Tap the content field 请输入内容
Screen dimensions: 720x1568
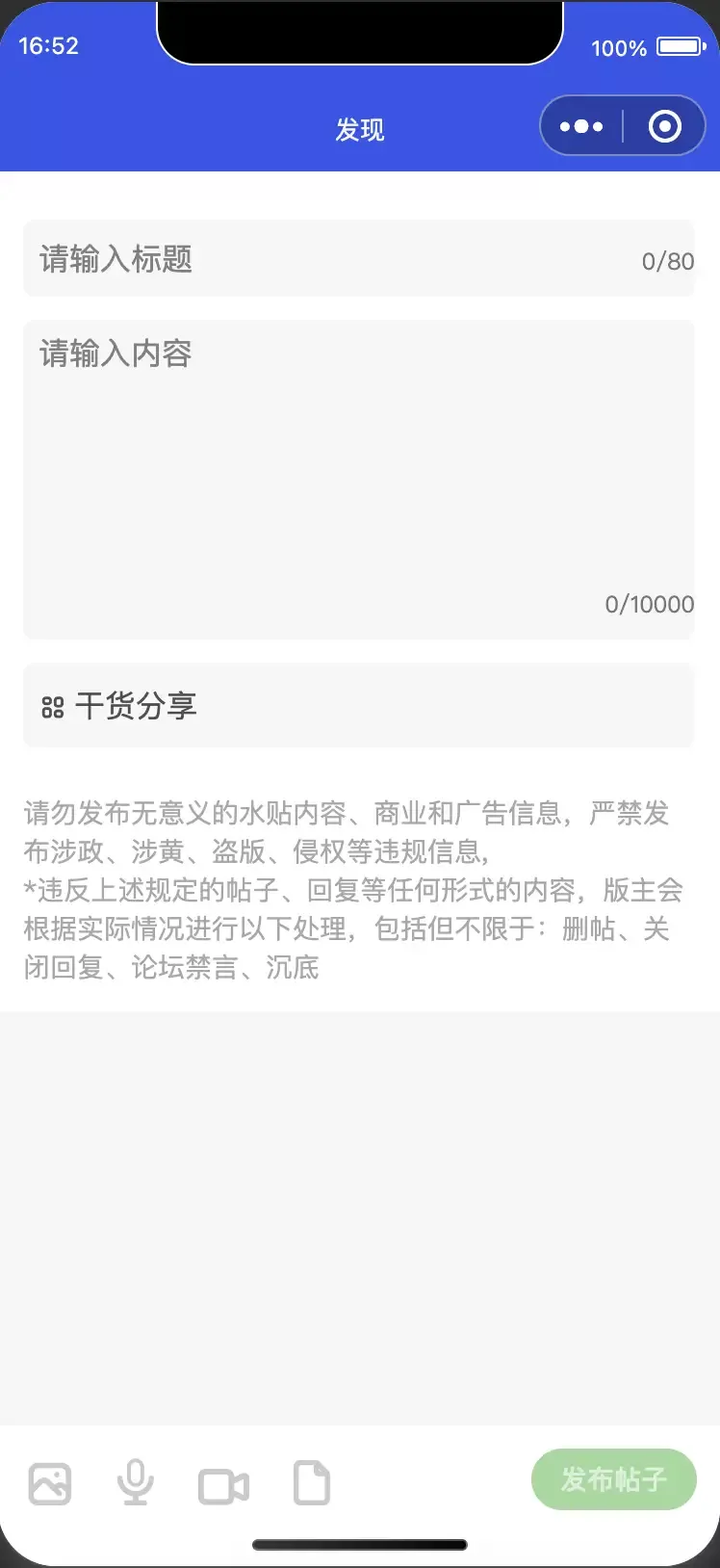(x=358, y=479)
